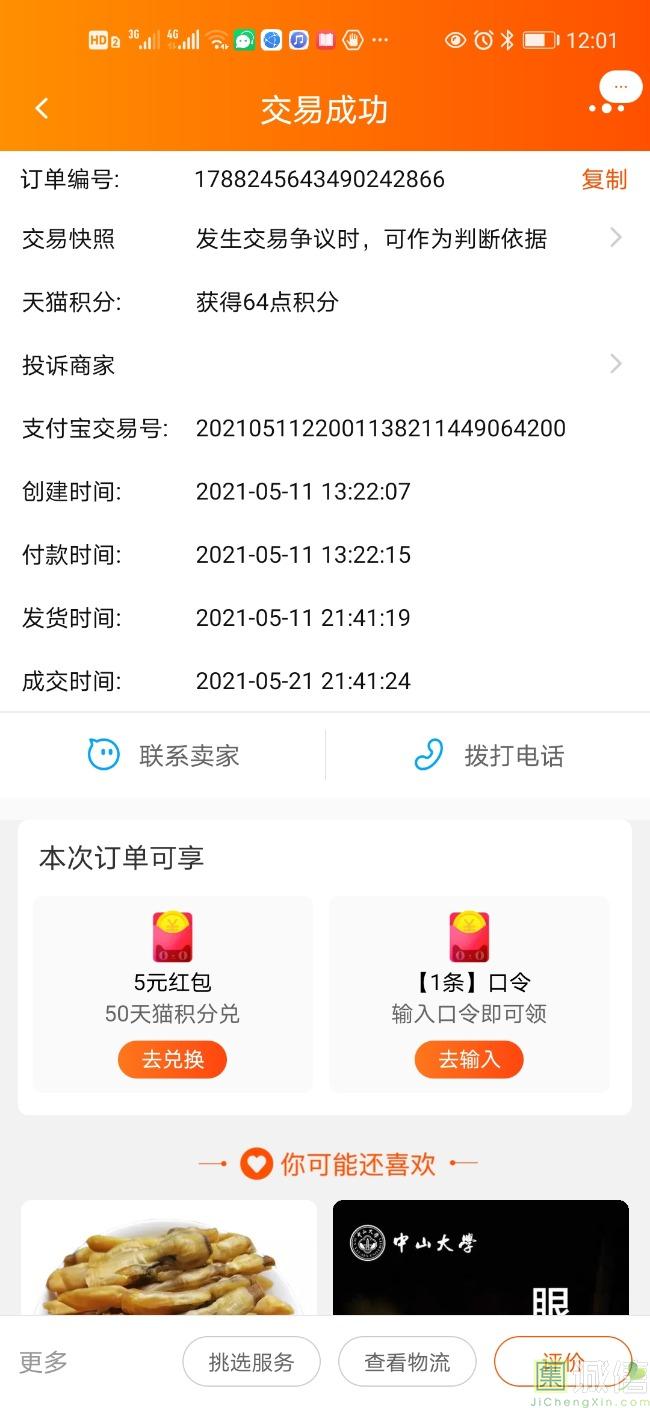Select the 挑选服务 button

click(x=251, y=1362)
